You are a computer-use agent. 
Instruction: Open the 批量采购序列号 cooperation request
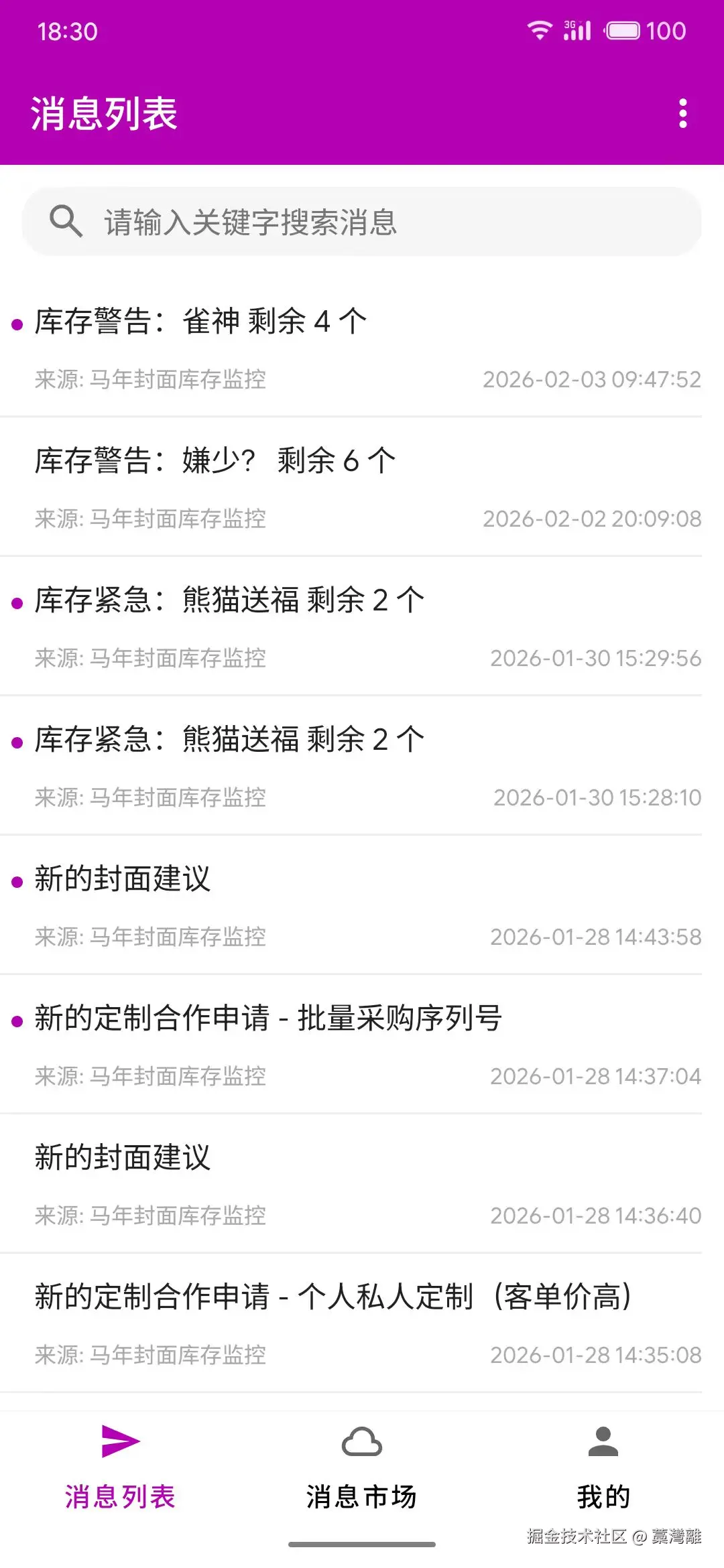click(362, 1045)
